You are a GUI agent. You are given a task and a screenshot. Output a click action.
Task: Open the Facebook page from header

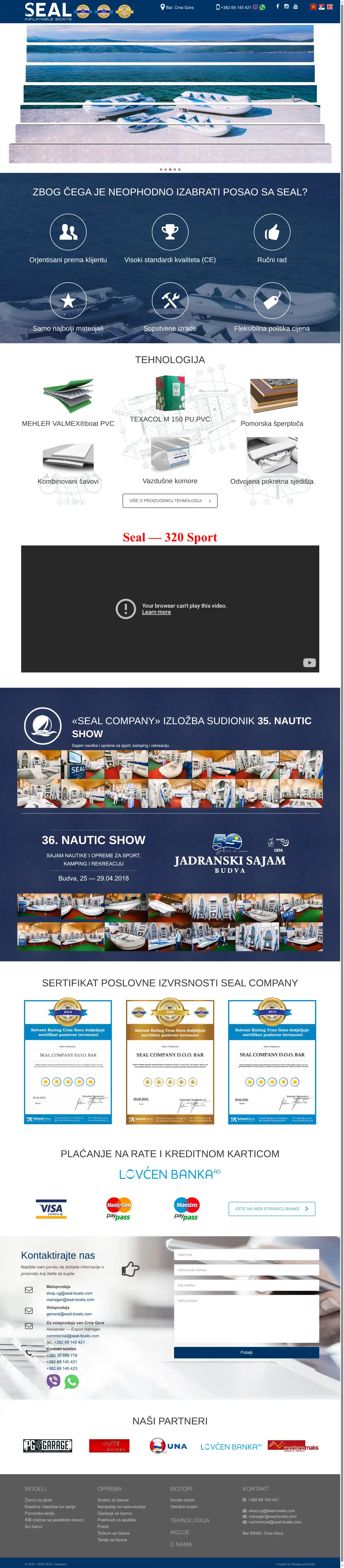pyautogui.click(x=278, y=7)
